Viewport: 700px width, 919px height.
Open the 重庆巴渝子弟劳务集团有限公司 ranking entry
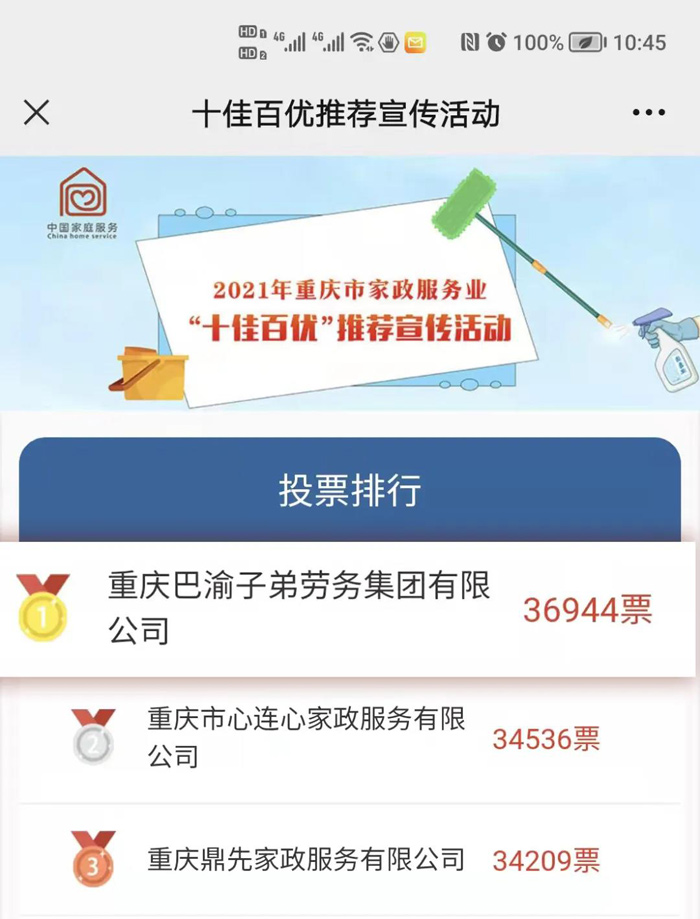pyautogui.click(x=300, y=608)
